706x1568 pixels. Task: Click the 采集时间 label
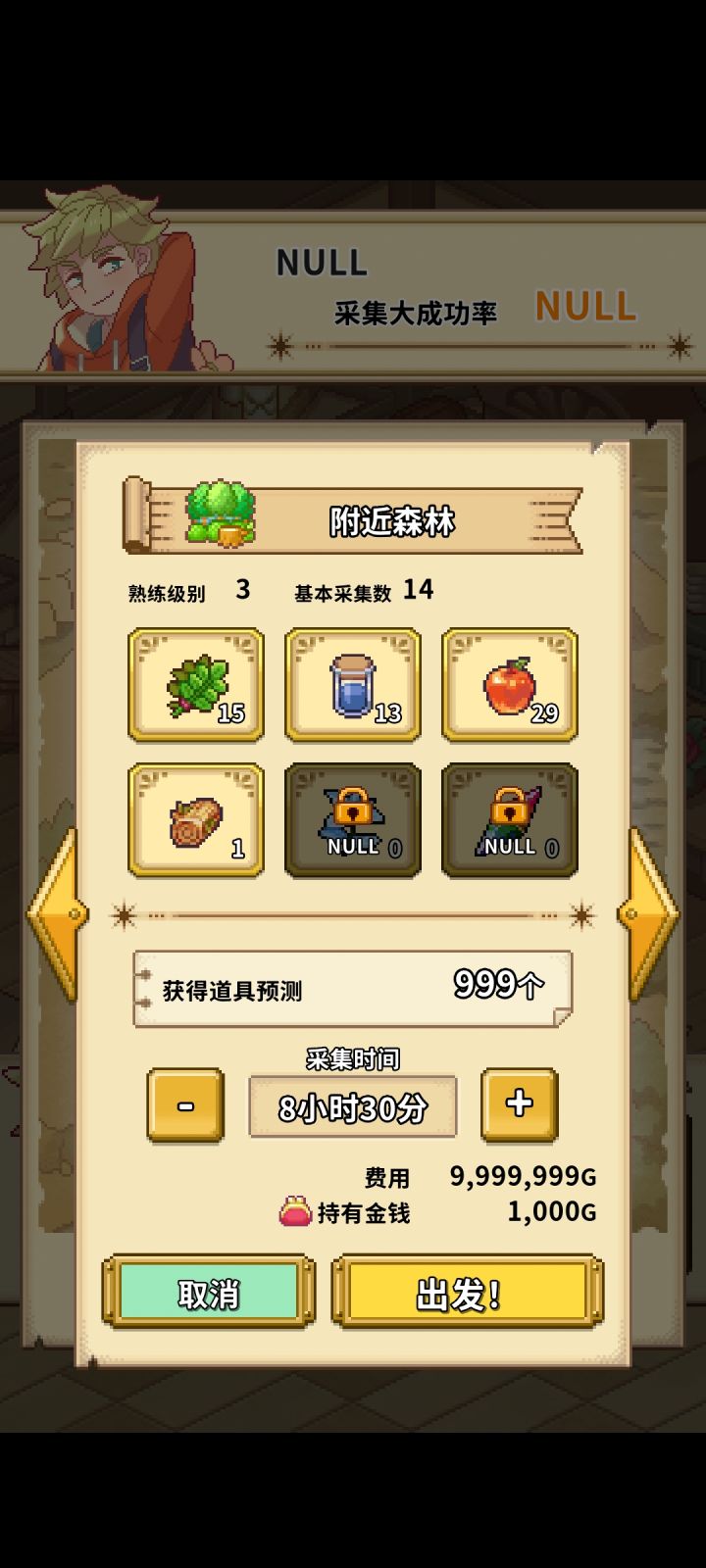click(x=352, y=1060)
